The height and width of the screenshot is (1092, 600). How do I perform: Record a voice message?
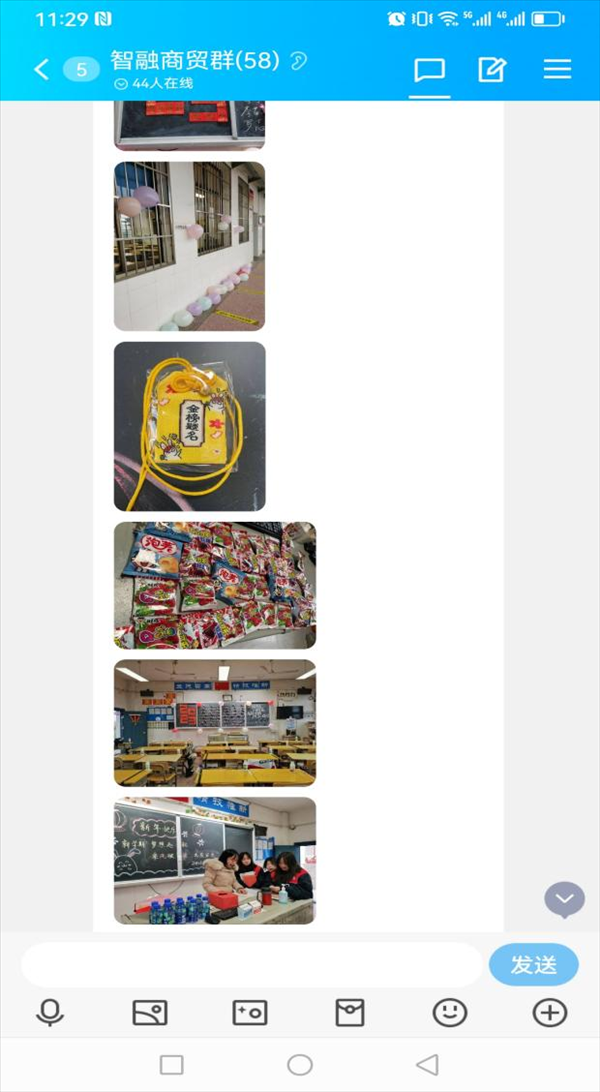pos(50,1013)
